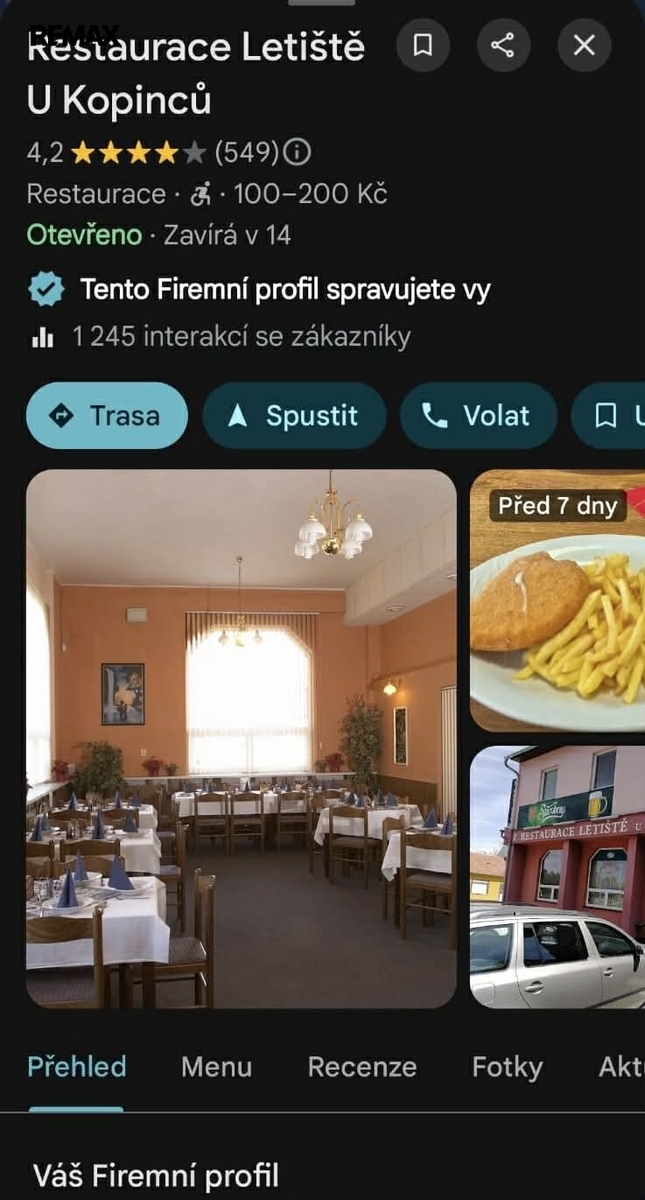Share Restaurace Letiště U Kopinců
The height and width of the screenshot is (1200, 645).
503,45
